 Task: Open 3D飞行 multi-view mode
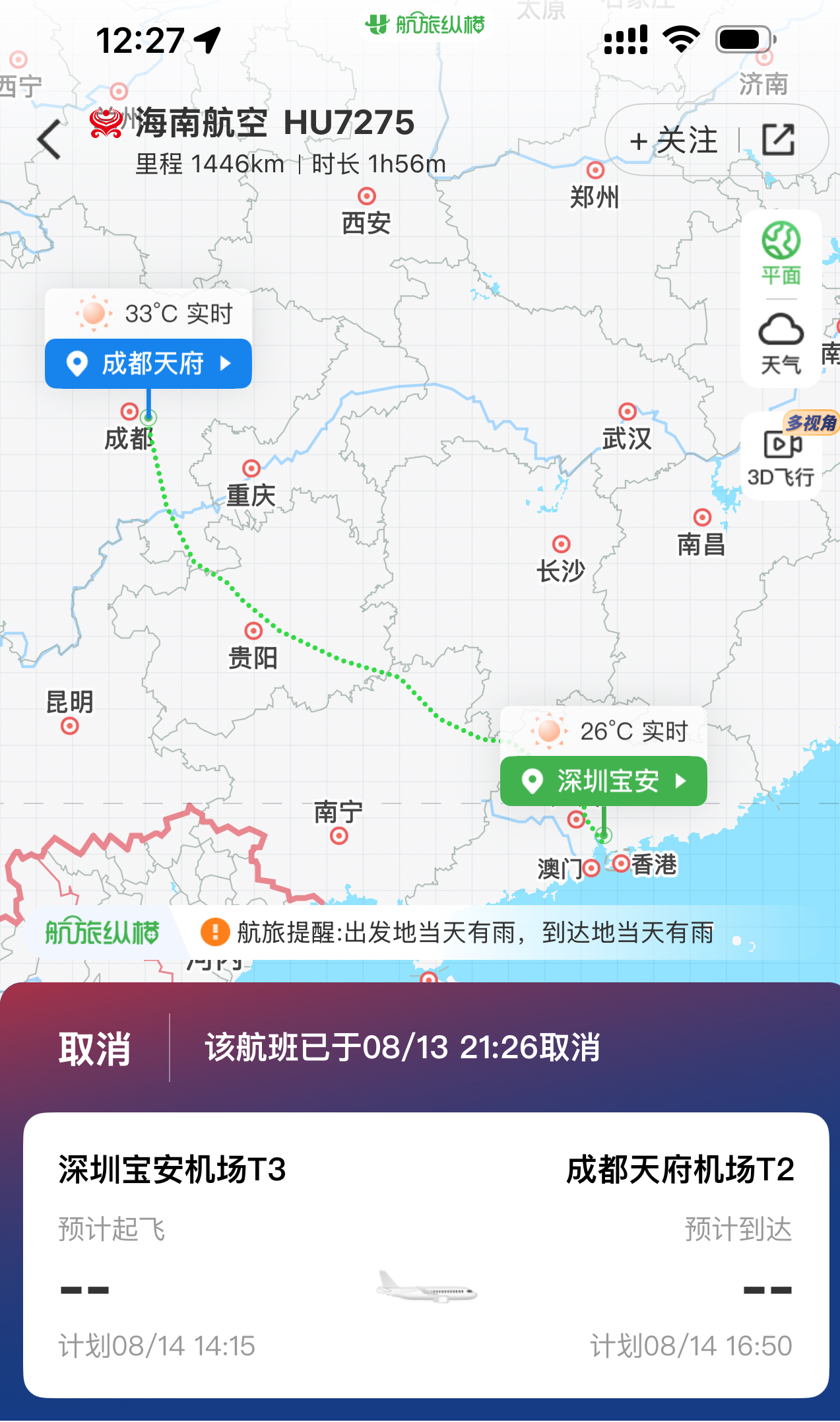pos(781,457)
